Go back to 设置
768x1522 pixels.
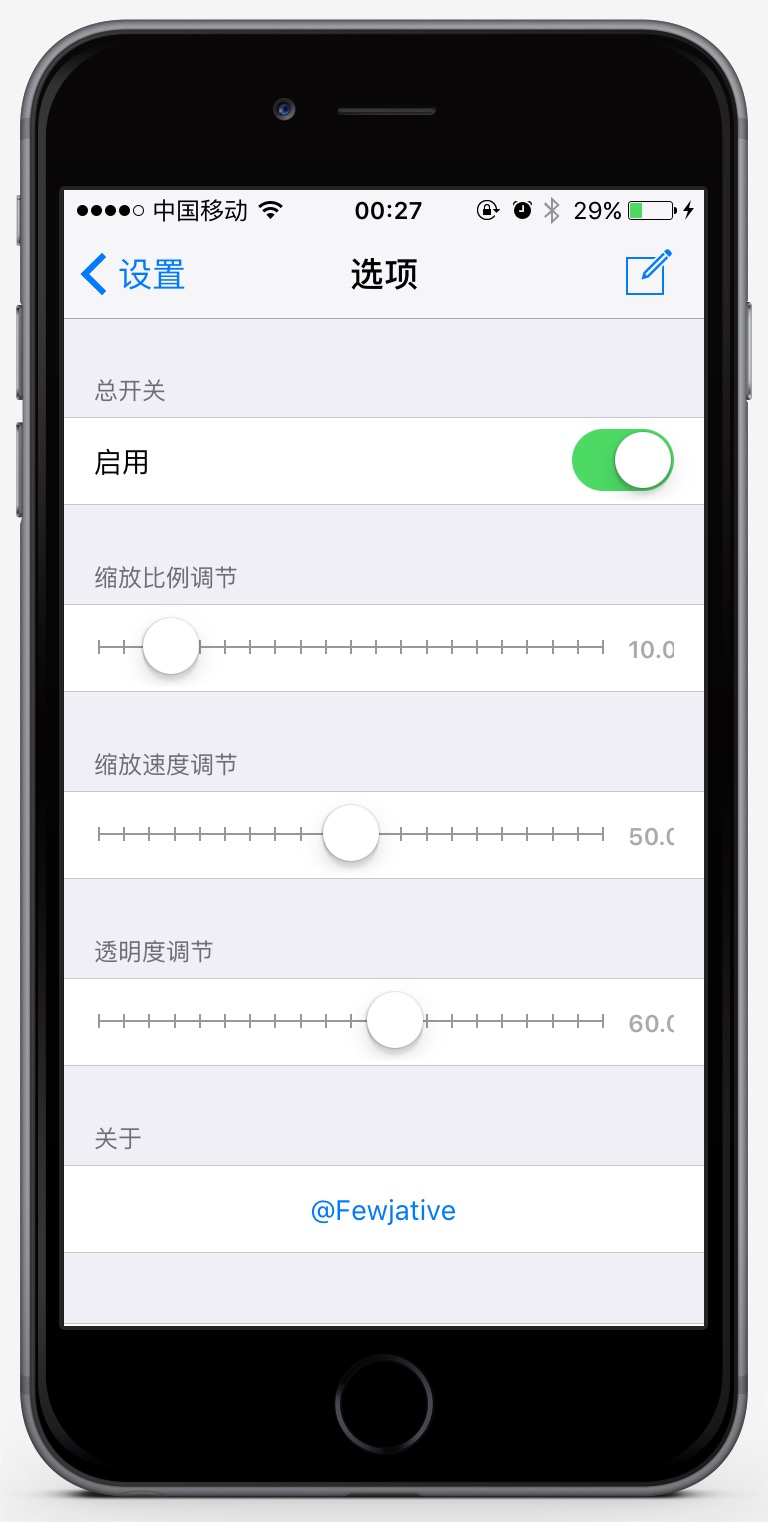click(x=133, y=274)
